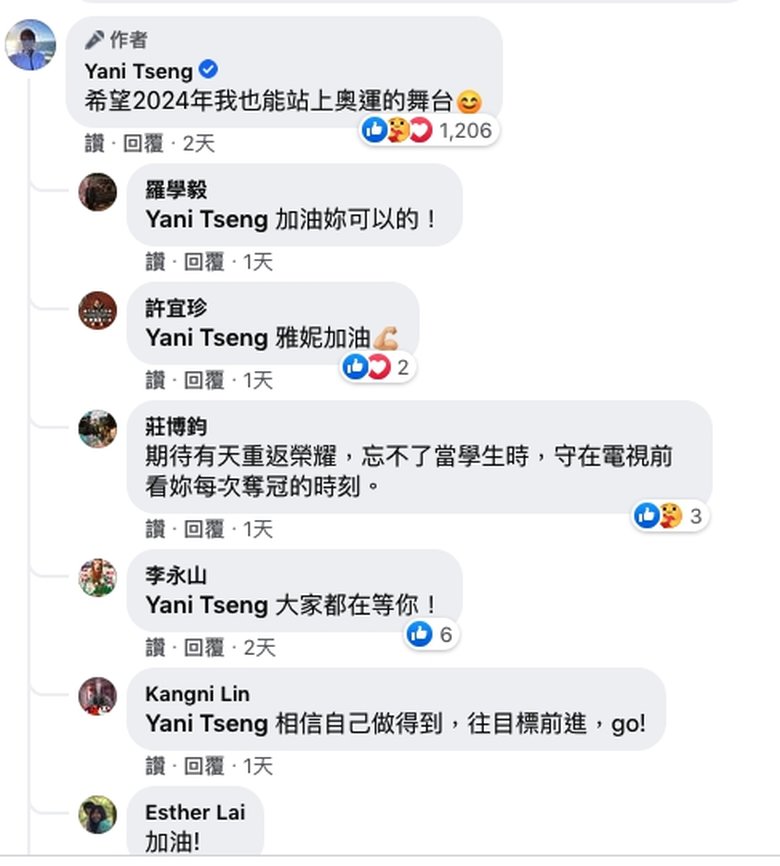Reply to Yani Tseng's author comment

click(x=142, y=143)
